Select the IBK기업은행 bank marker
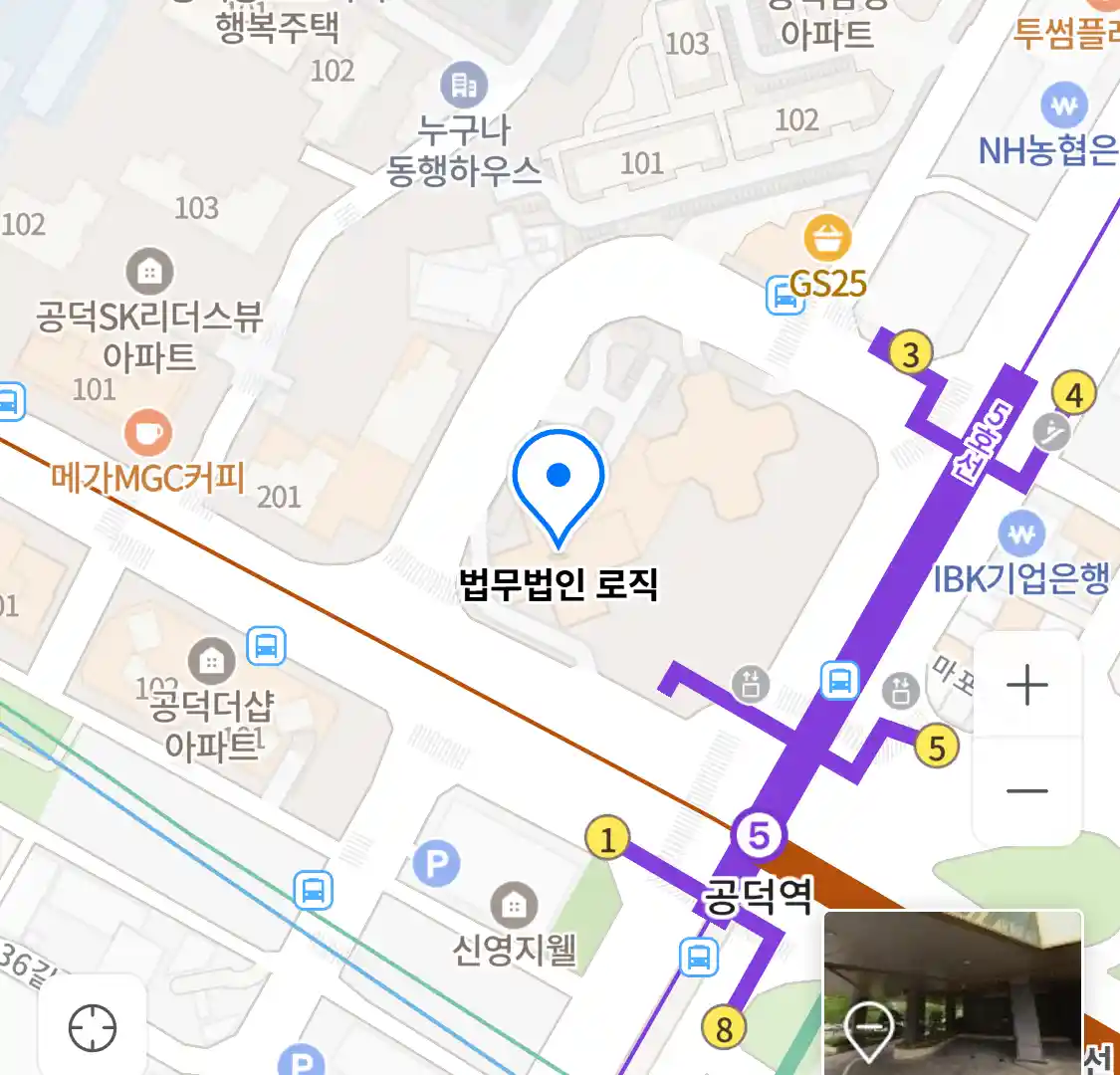This screenshot has width=1120, height=1075. [x=1020, y=536]
